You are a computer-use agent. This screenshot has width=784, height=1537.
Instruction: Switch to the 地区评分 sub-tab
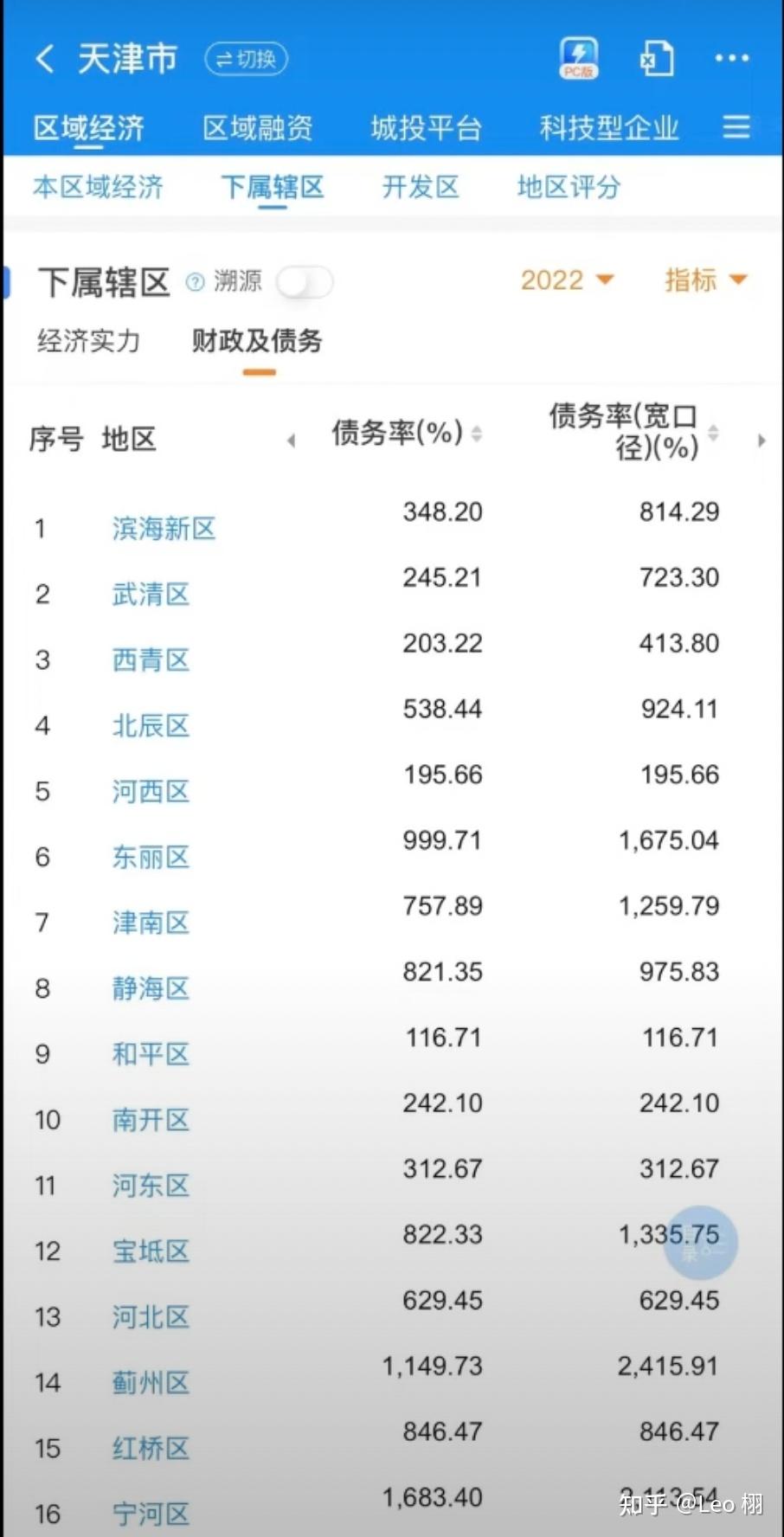(569, 187)
